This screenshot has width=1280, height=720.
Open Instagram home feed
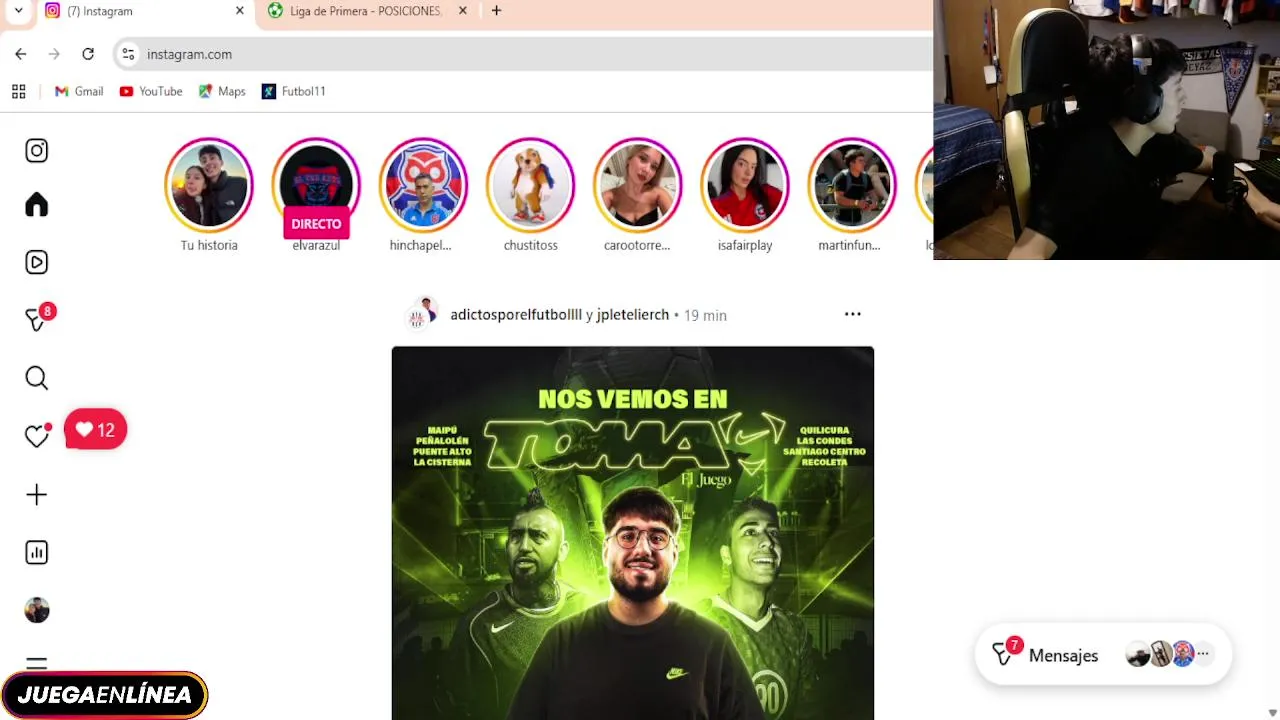pyautogui.click(x=37, y=205)
